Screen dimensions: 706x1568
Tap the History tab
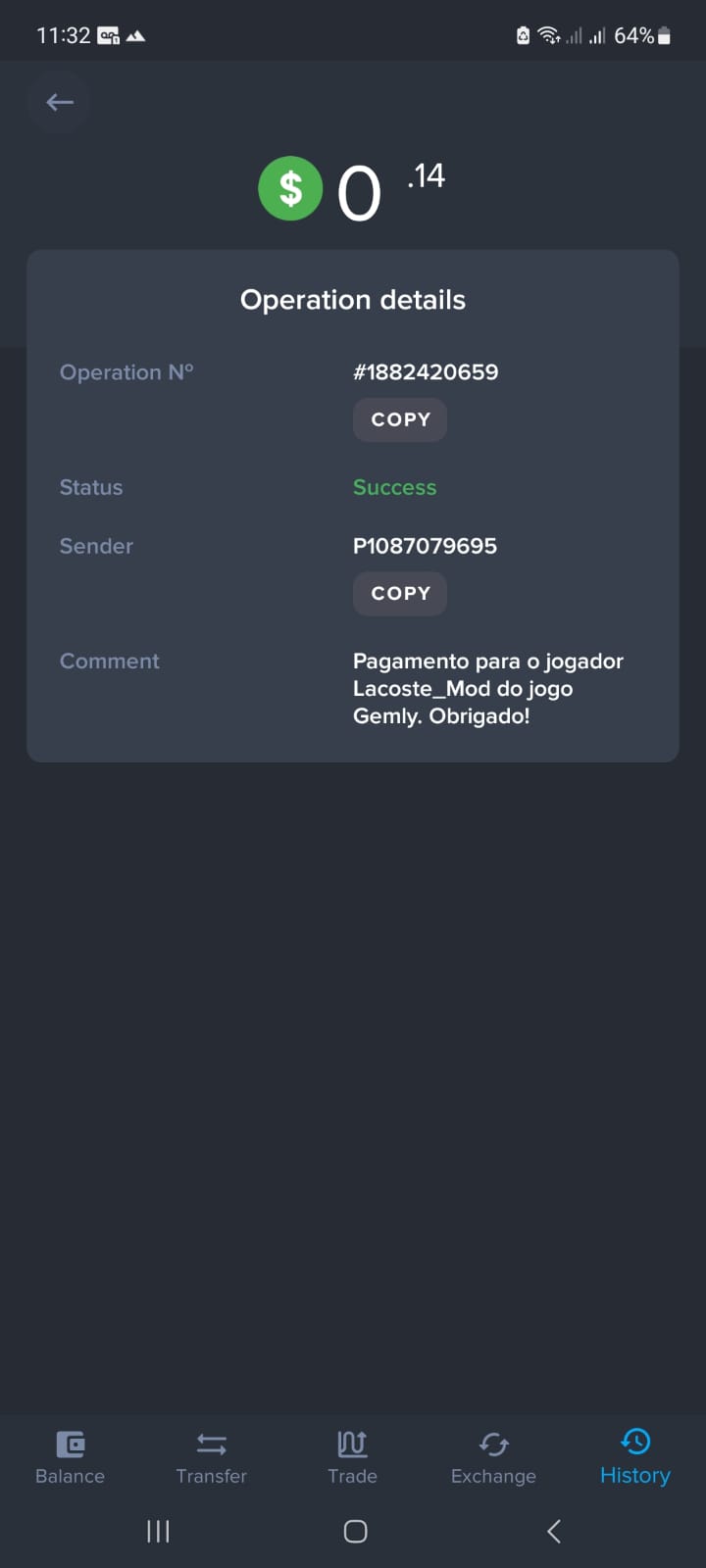(634, 1457)
